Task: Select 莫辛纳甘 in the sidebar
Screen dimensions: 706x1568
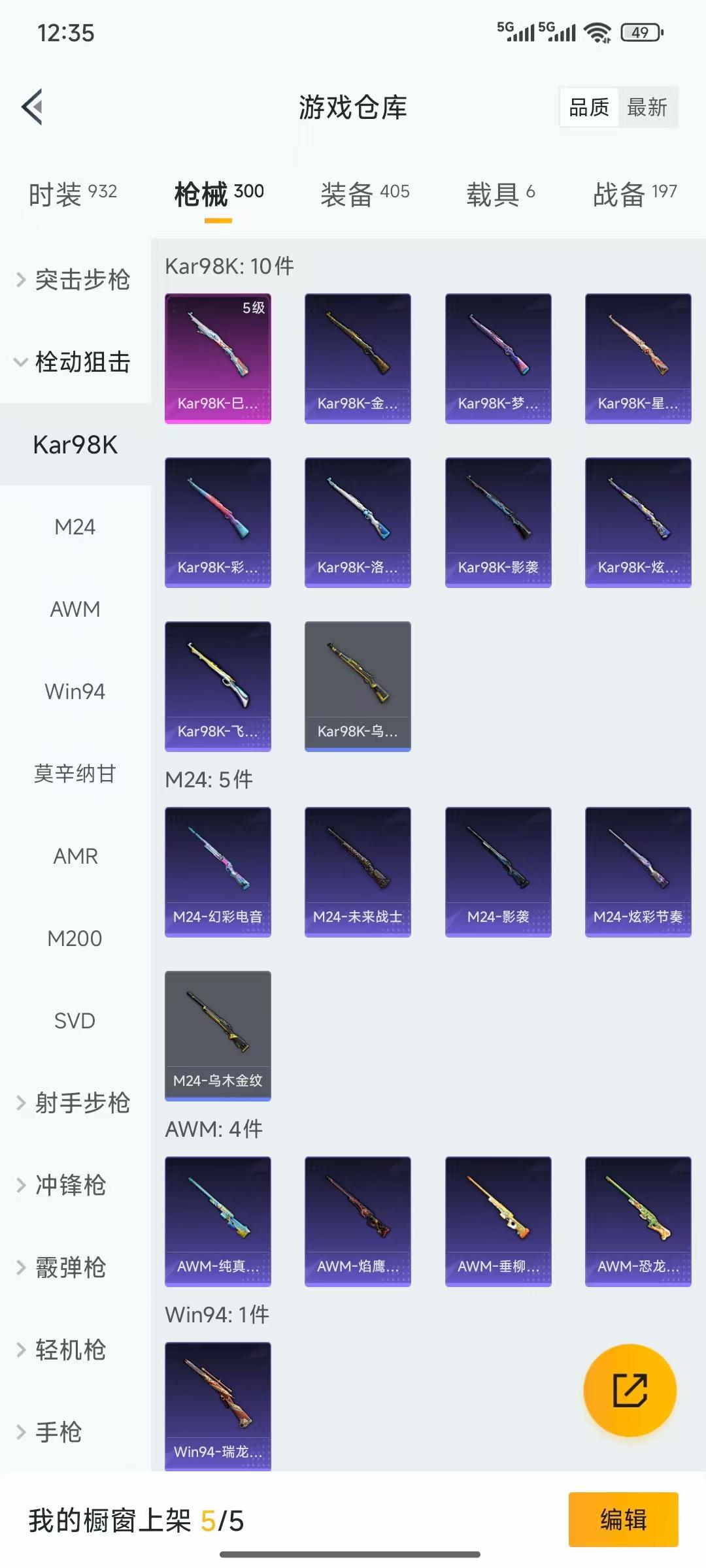Action: click(75, 774)
